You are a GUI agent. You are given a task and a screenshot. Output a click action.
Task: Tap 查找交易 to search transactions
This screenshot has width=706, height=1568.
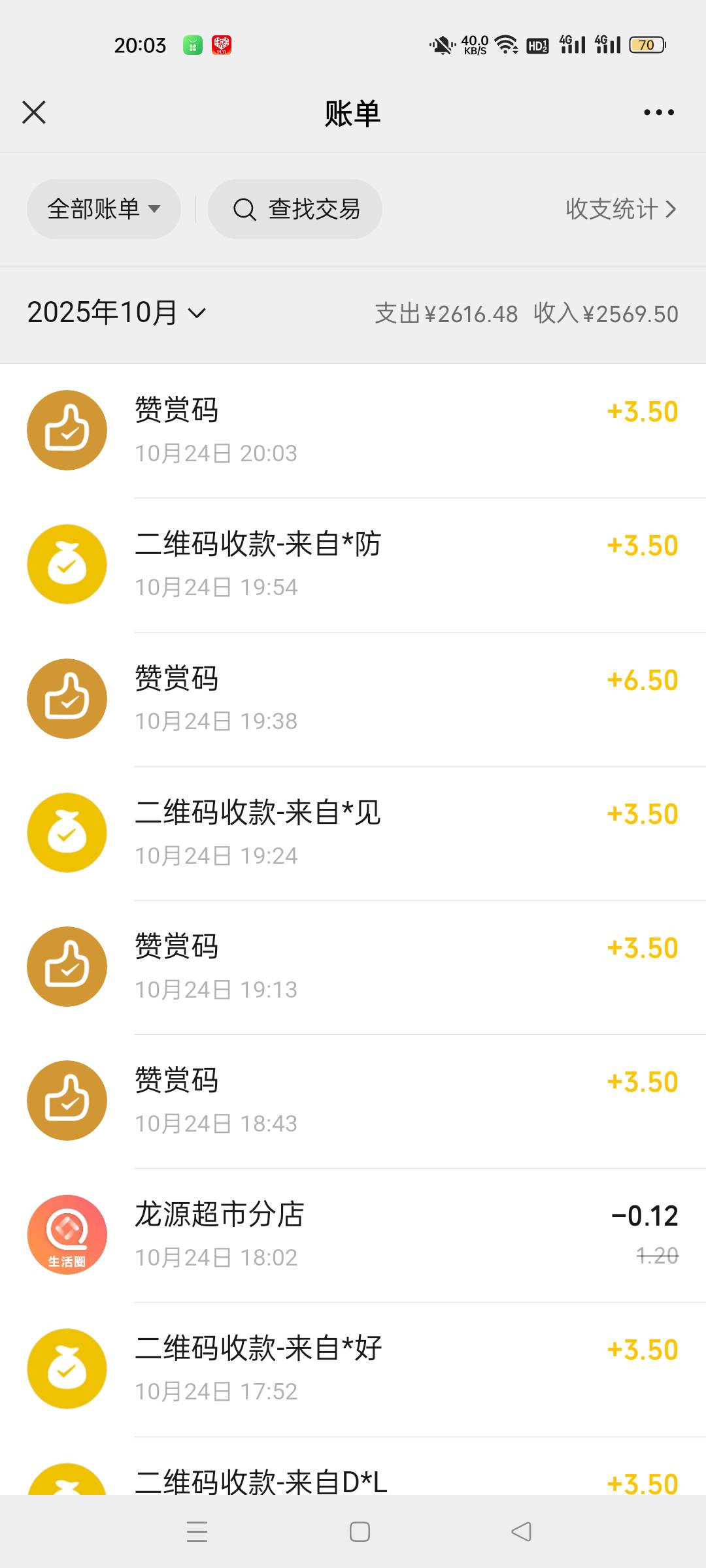[x=295, y=209]
